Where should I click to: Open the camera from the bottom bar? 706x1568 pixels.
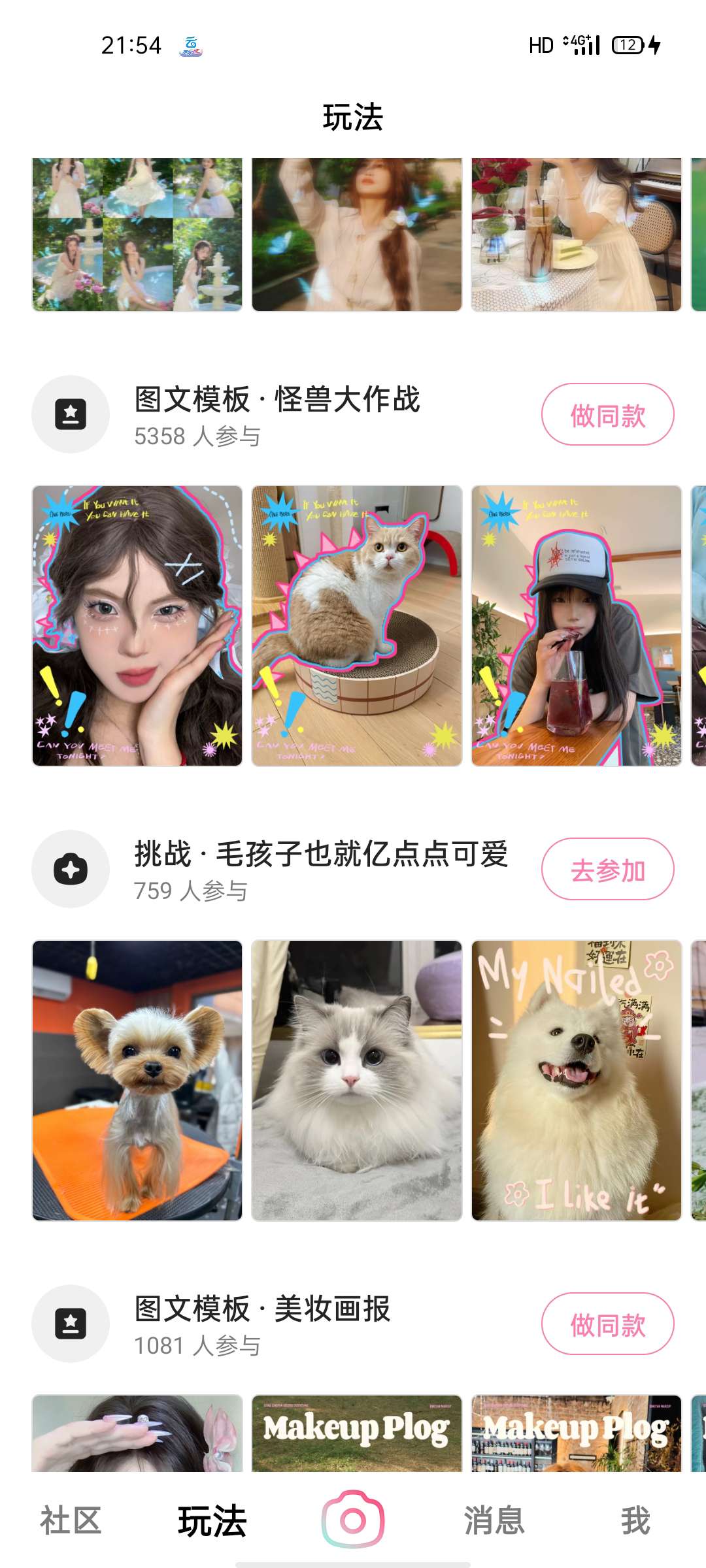pyautogui.click(x=353, y=1519)
